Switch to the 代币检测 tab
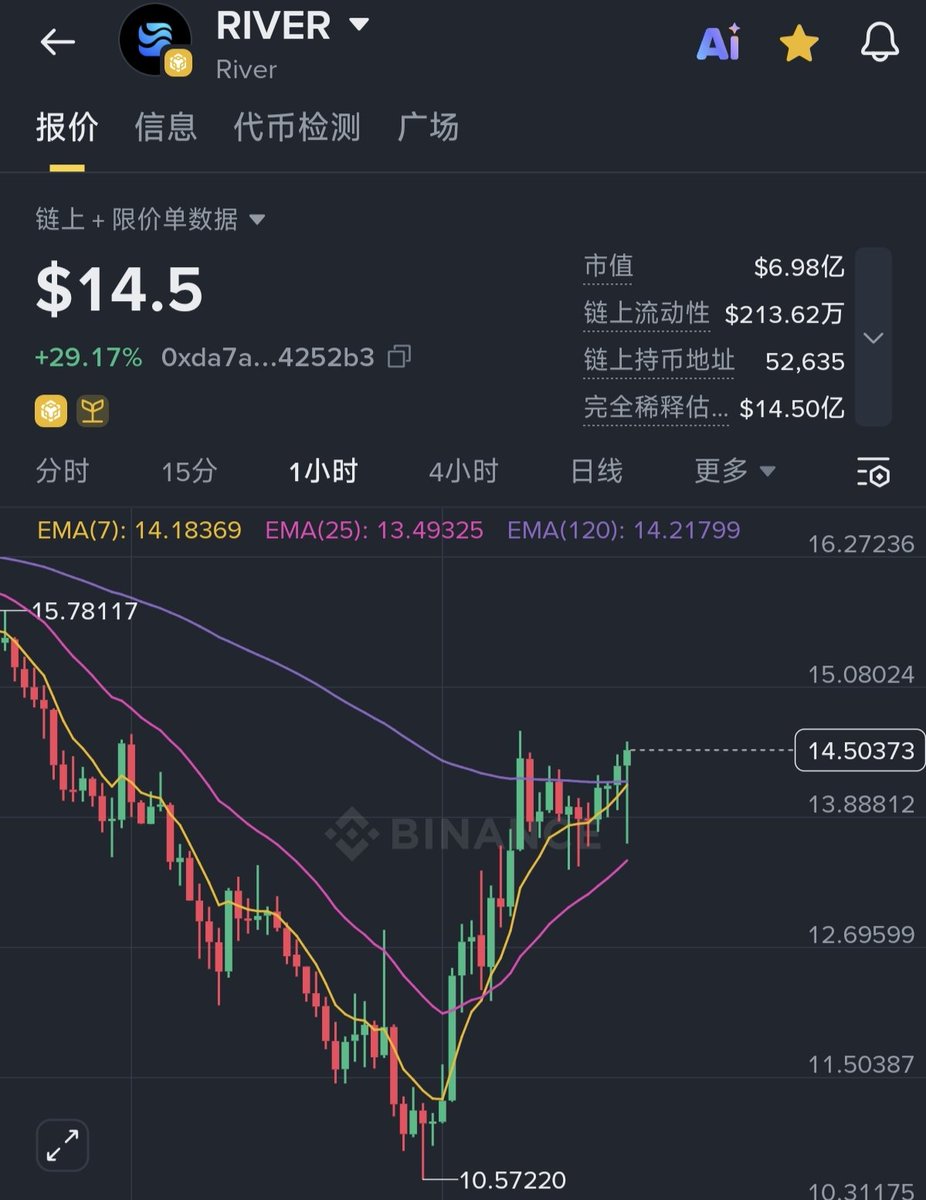926x1200 pixels. [x=297, y=128]
